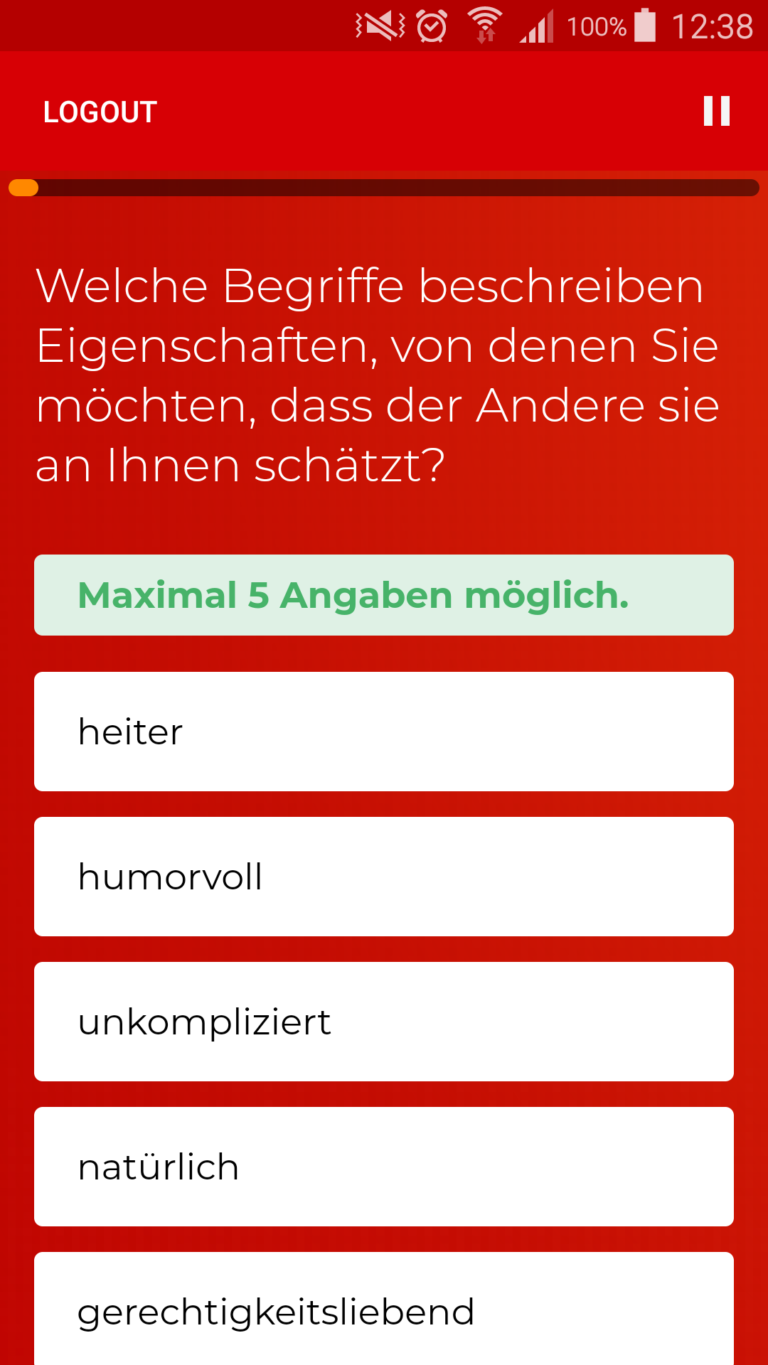Viewport: 768px width, 1365px height.
Task: Tap the data transfer arrows under Wi-Fi
Action: tap(484, 36)
